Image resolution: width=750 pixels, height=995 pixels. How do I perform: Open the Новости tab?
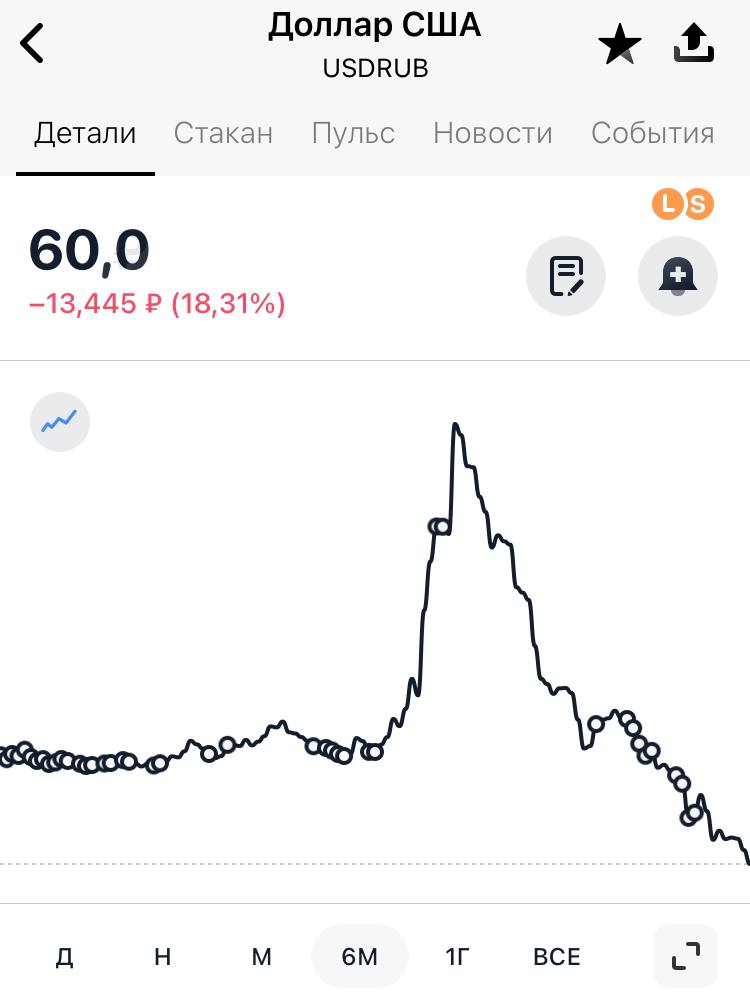click(492, 134)
